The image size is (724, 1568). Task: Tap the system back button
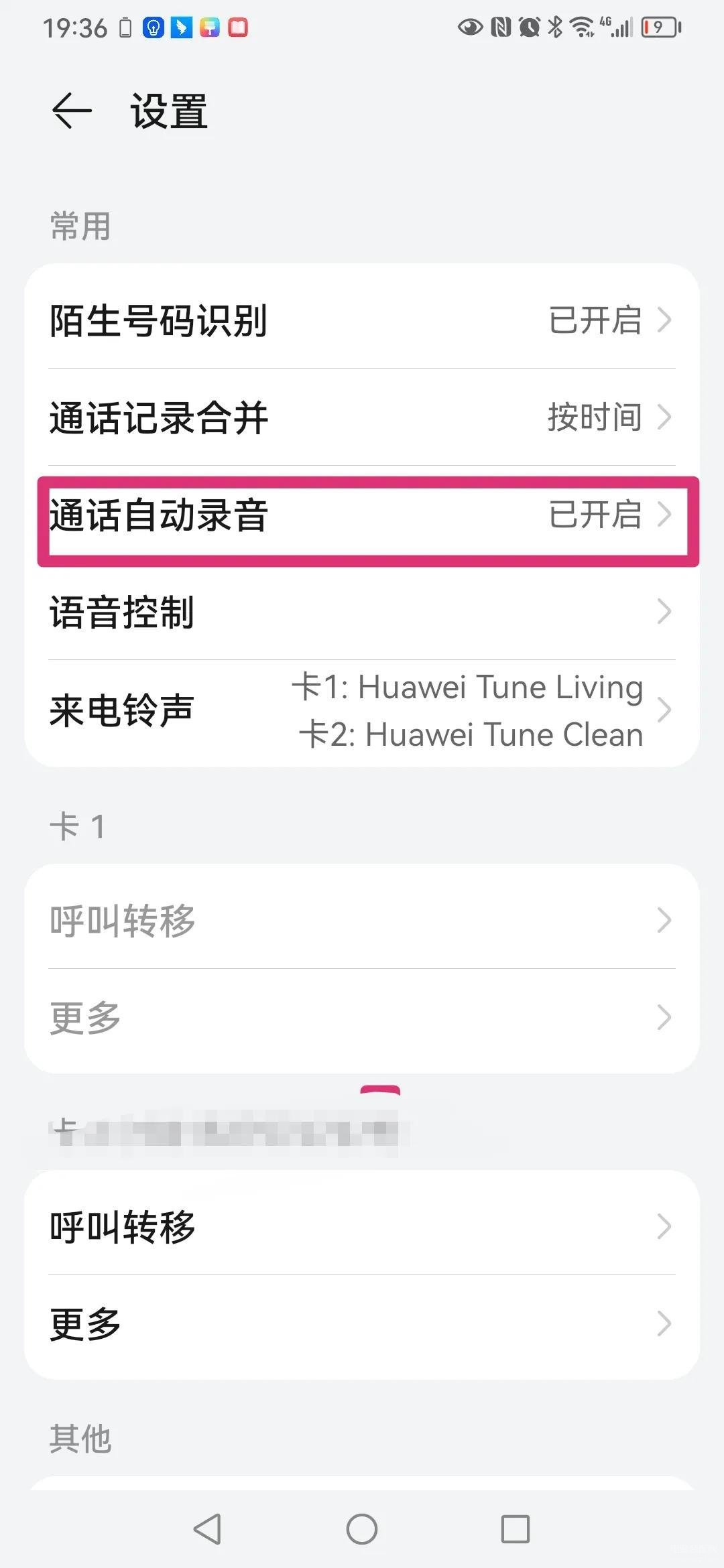207,1528
